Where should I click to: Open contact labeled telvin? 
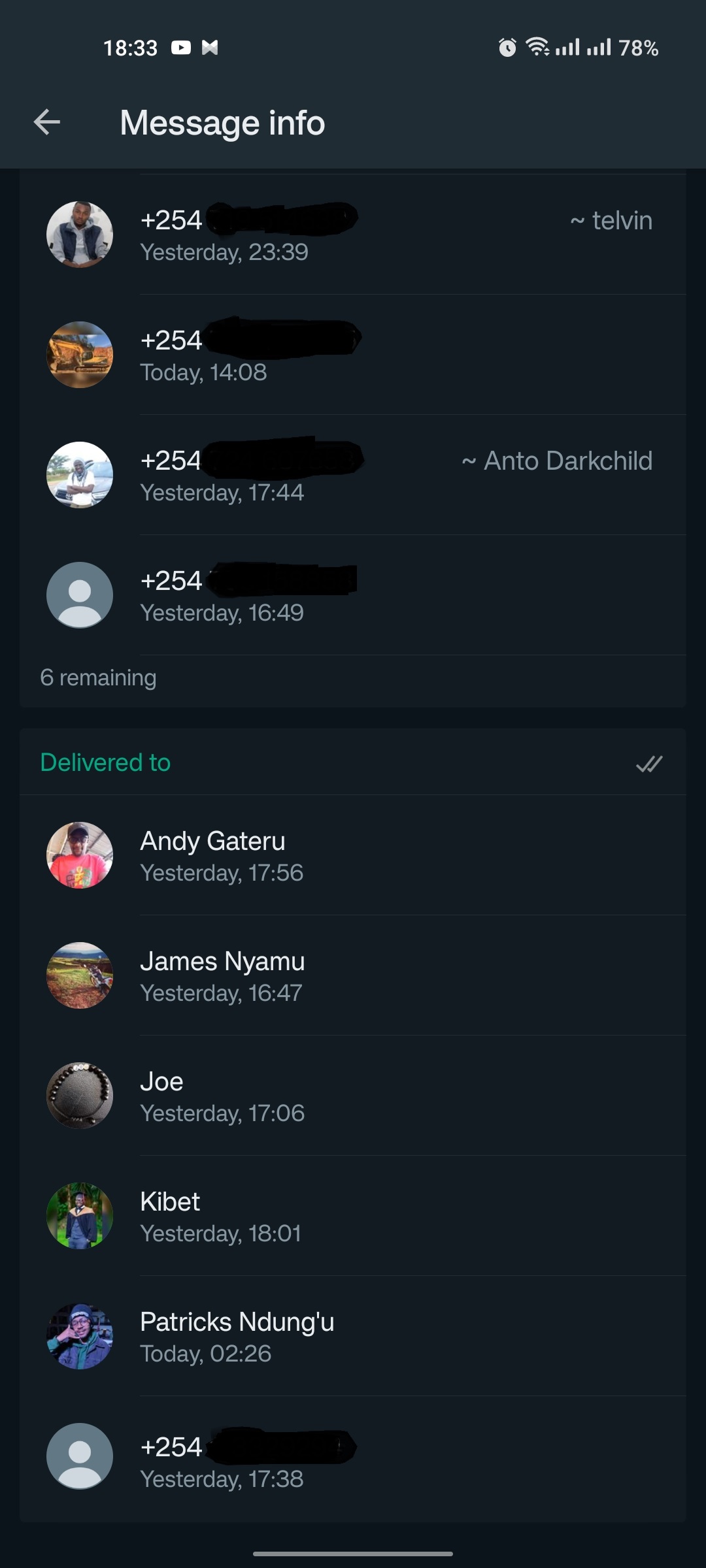point(353,235)
